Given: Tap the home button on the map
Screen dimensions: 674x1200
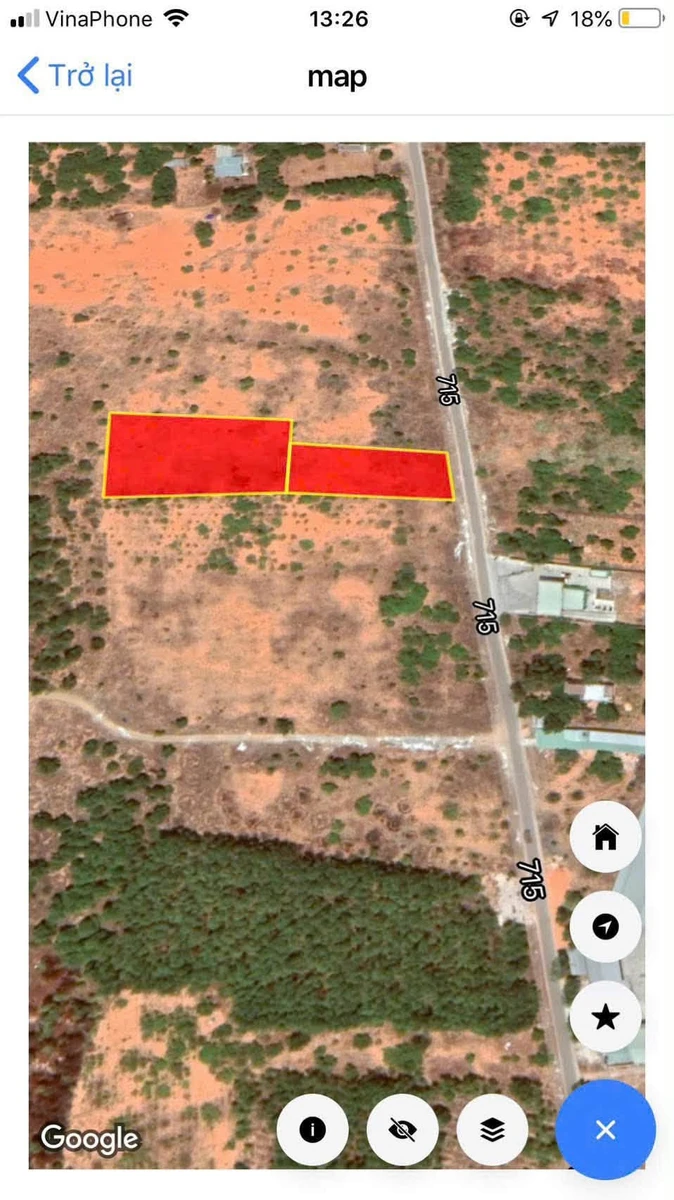Looking at the screenshot, I should click(x=605, y=837).
